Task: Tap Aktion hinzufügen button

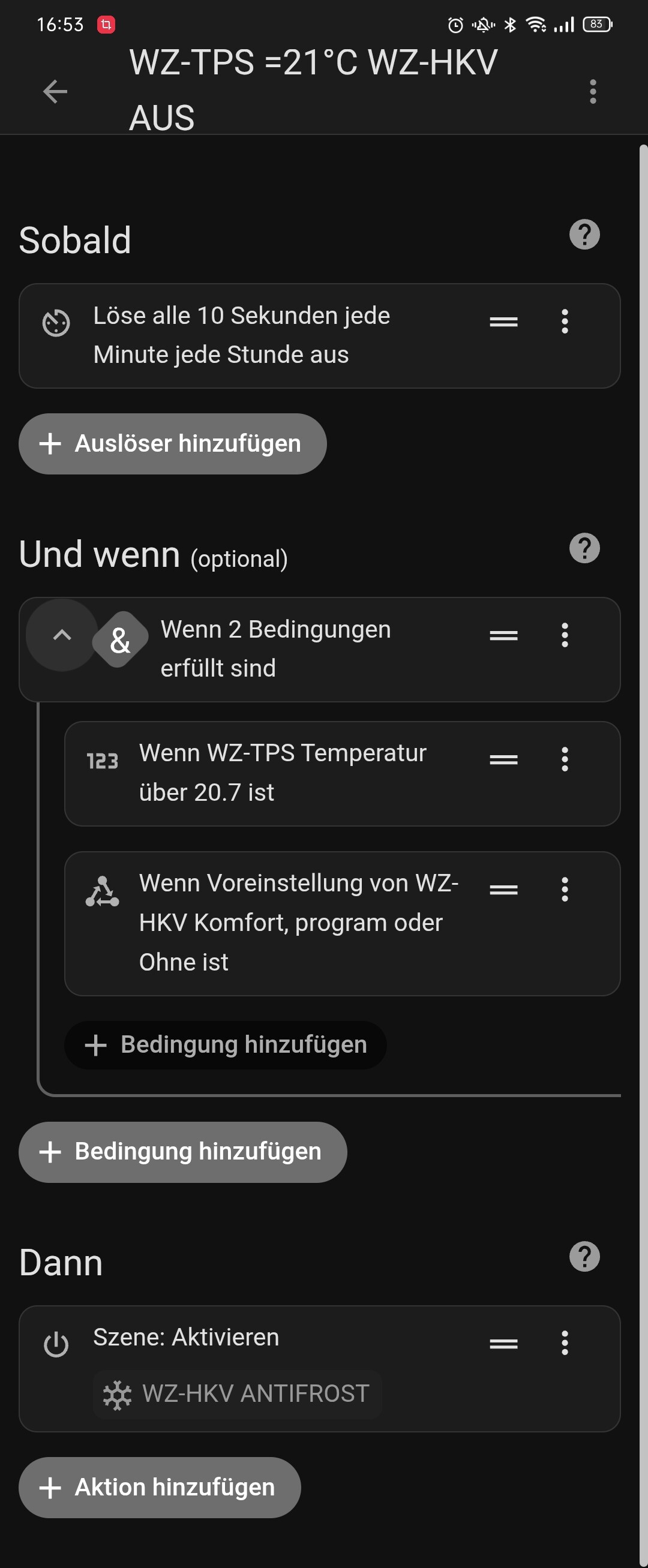Action: pyautogui.click(x=160, y=1488)
